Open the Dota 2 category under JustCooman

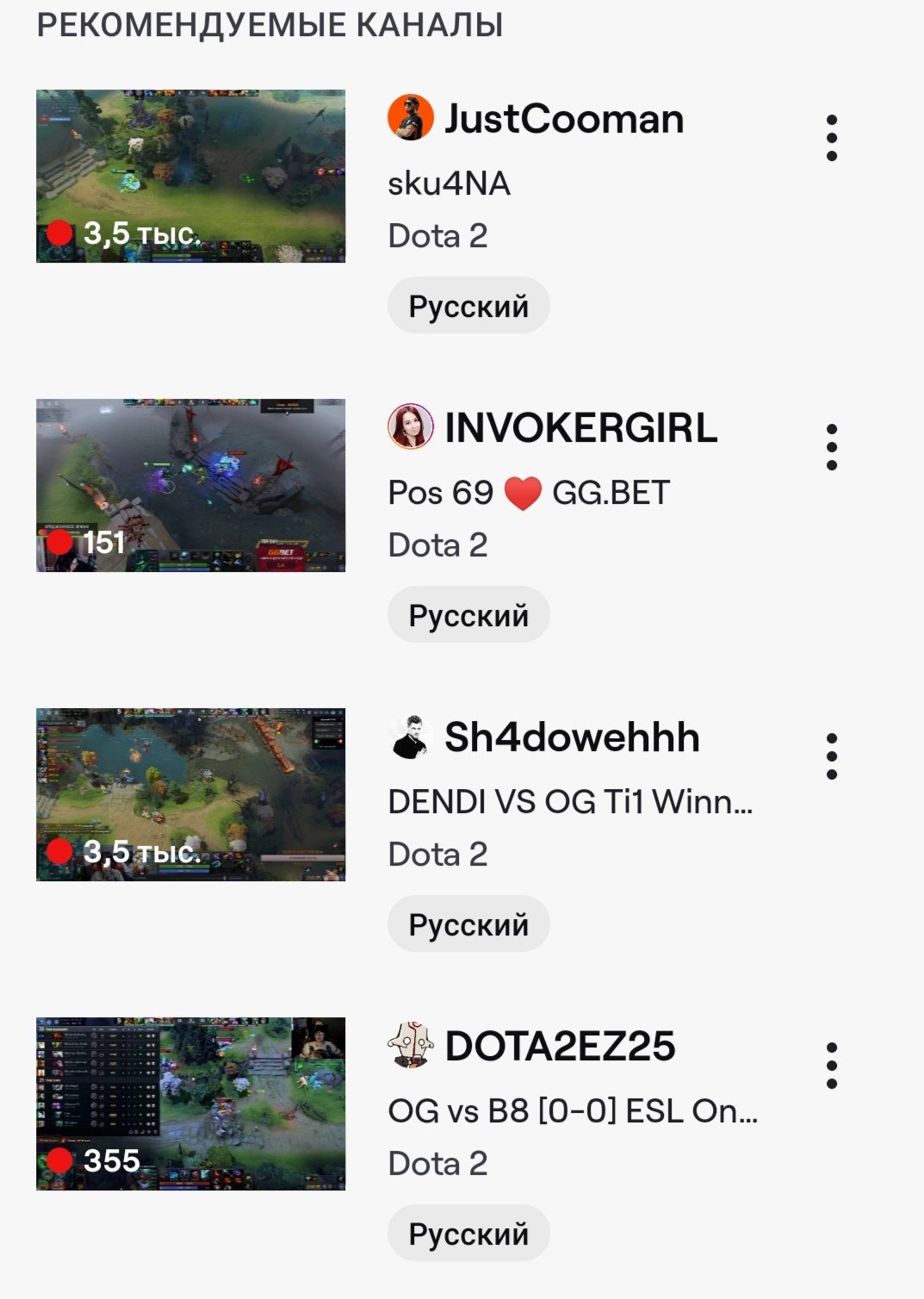tap(437, 236)
